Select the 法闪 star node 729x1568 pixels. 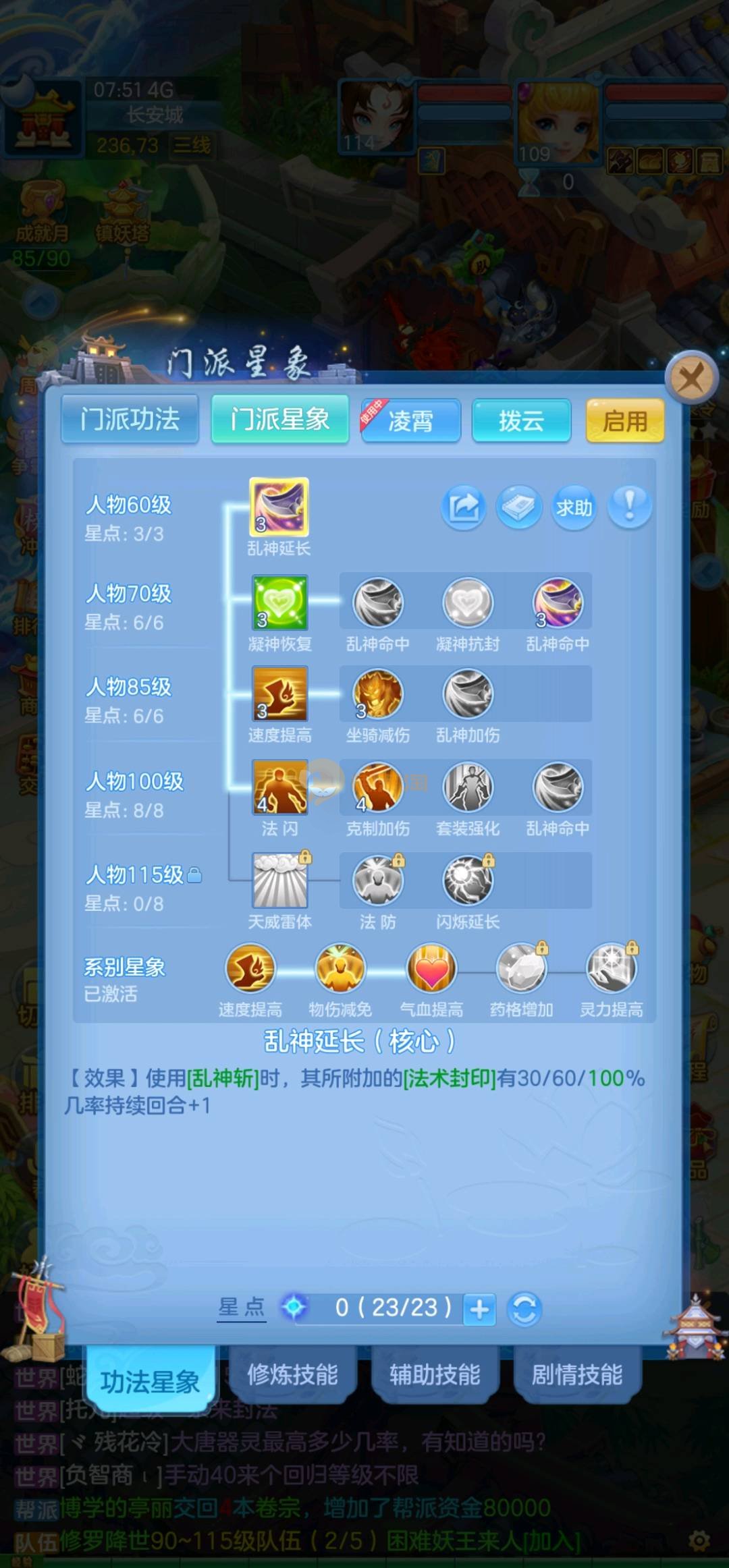279,787
